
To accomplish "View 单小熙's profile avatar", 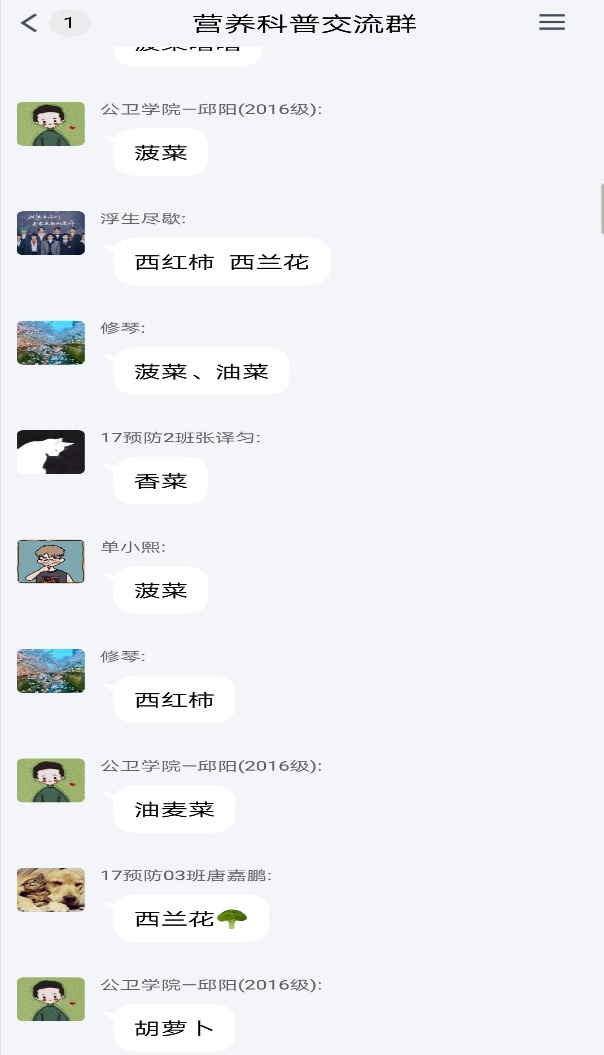I will 51,561.
